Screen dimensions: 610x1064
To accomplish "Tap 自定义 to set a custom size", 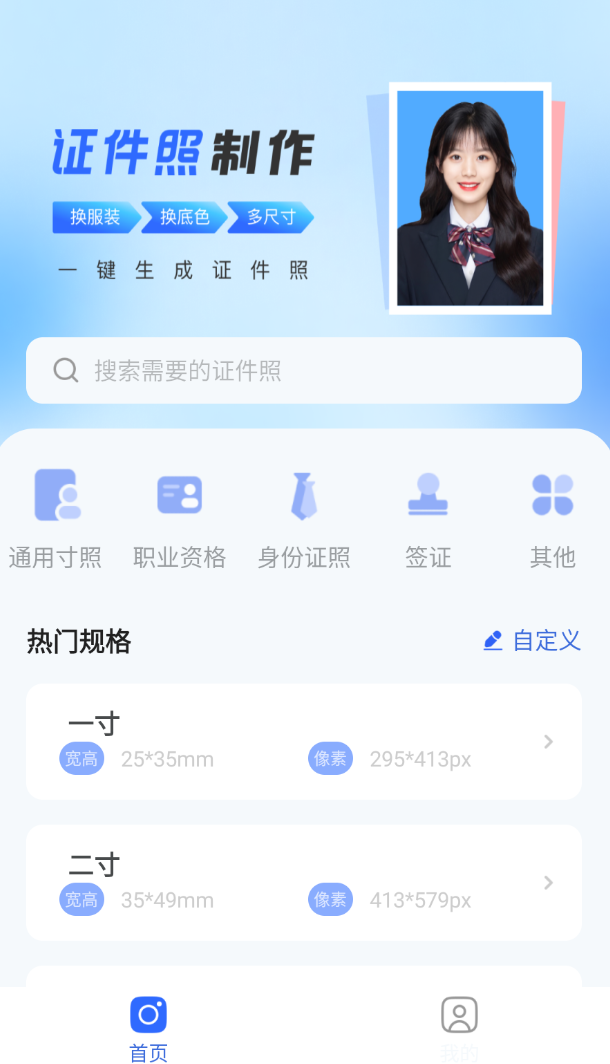I will pos(532,641).
